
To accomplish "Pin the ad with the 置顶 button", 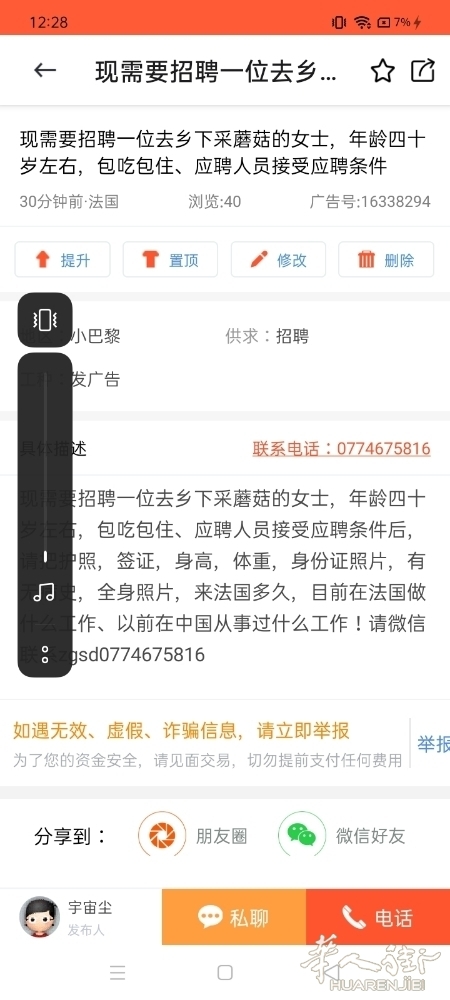I will [x=170, y=260].
